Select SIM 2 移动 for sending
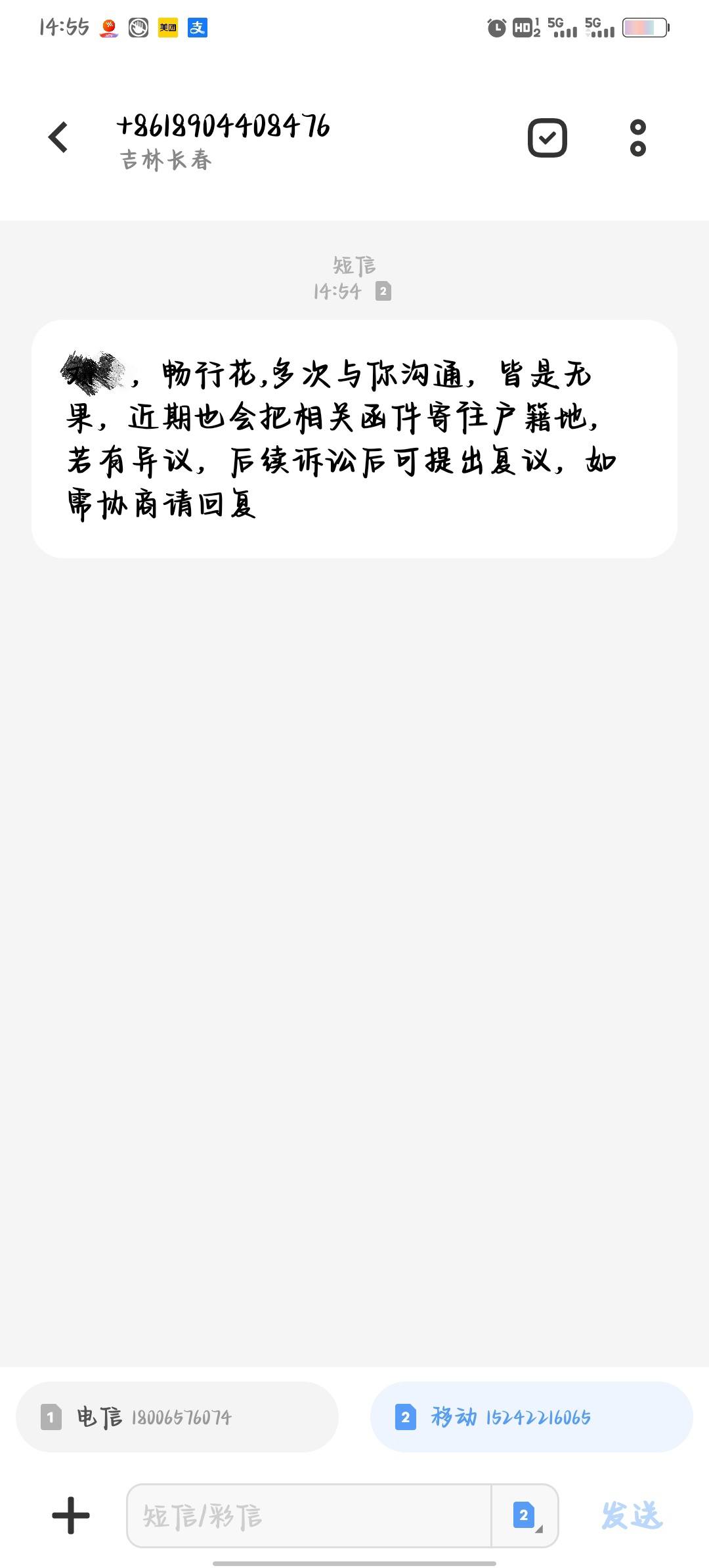This screenshot has height=1568, width=709. (x=532, y=1417)
